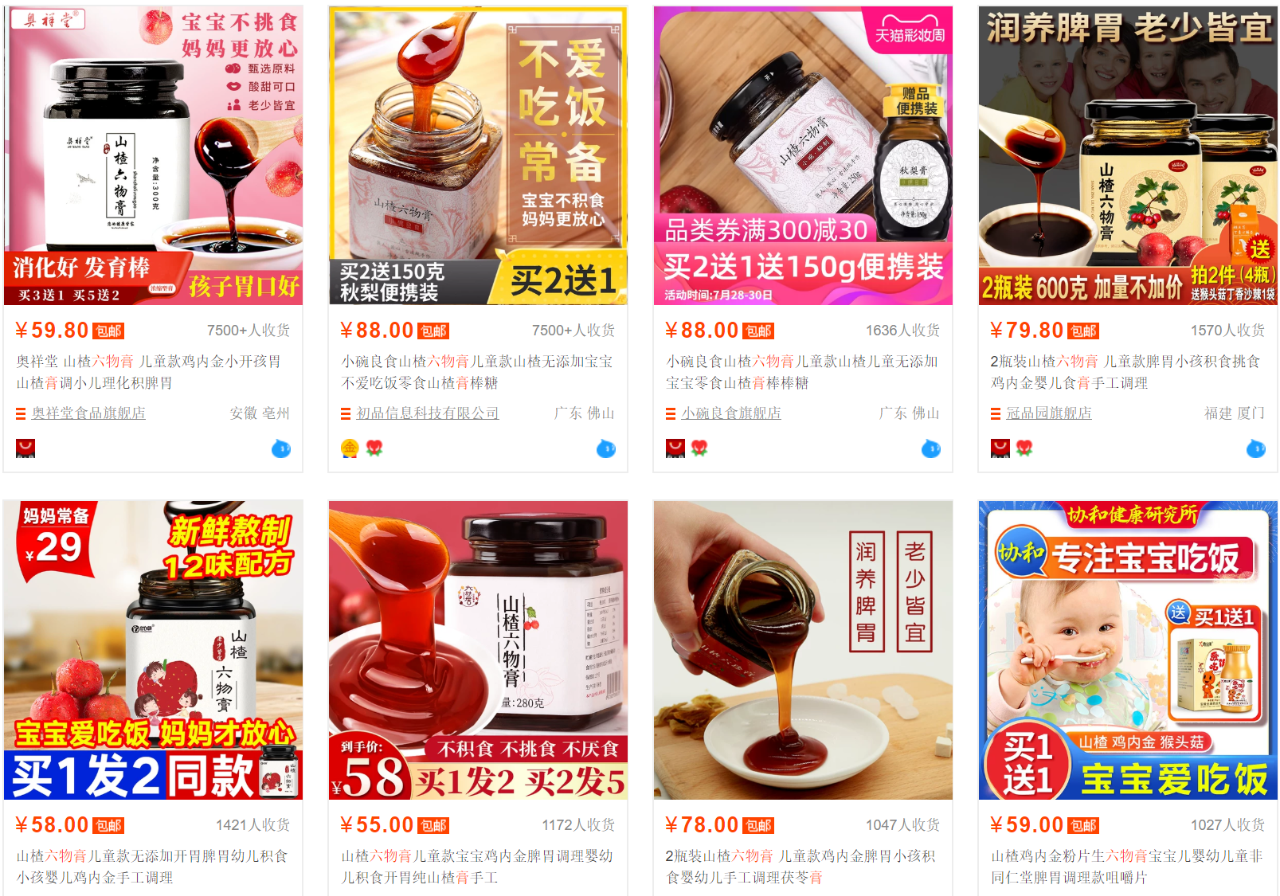Open the 奥祥堂 山楂六物膏 product image
Screen dimensions: 1280x896
[x=154, y=155]
